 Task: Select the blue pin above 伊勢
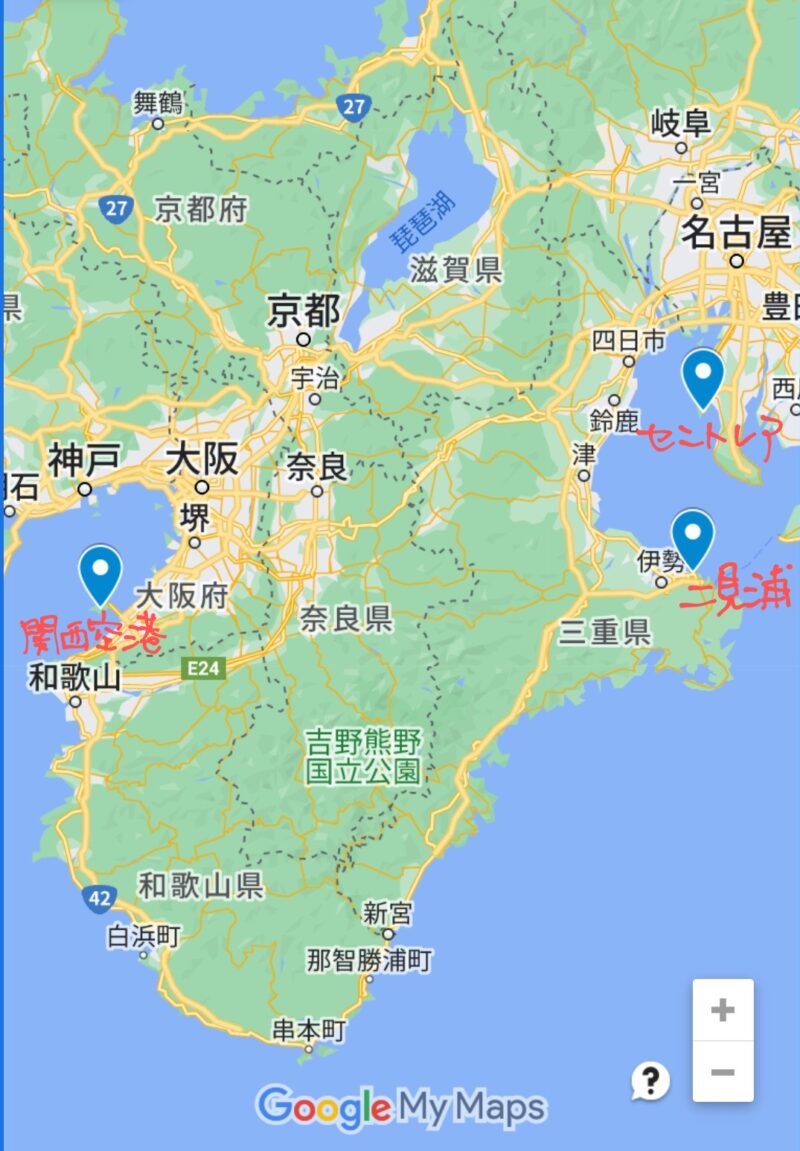point(692,535)
